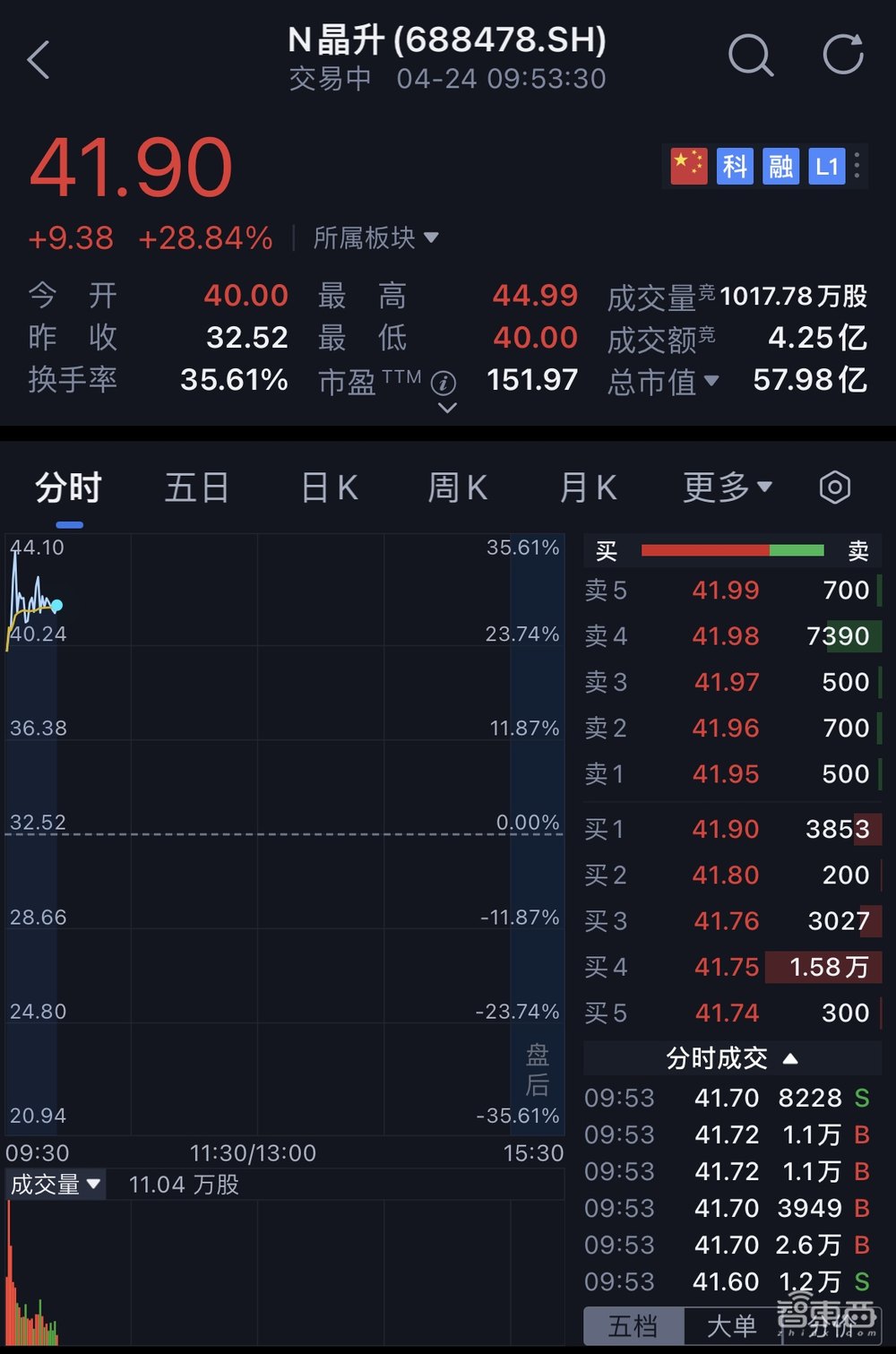Switch to the 大单 (big orders) tab

(x=732, y=1327)
